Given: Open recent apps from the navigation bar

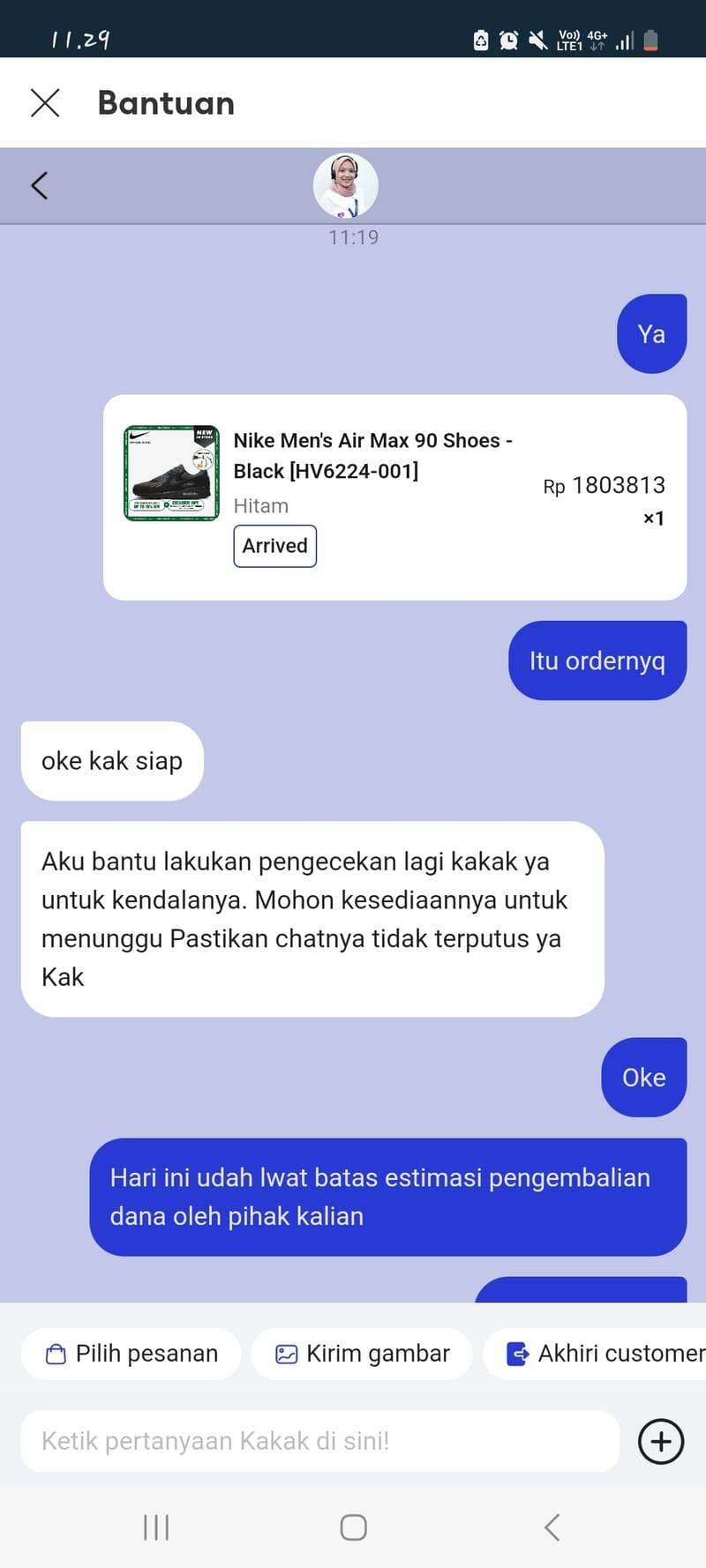Looking at the screenshot, I should coord(156,1527).
